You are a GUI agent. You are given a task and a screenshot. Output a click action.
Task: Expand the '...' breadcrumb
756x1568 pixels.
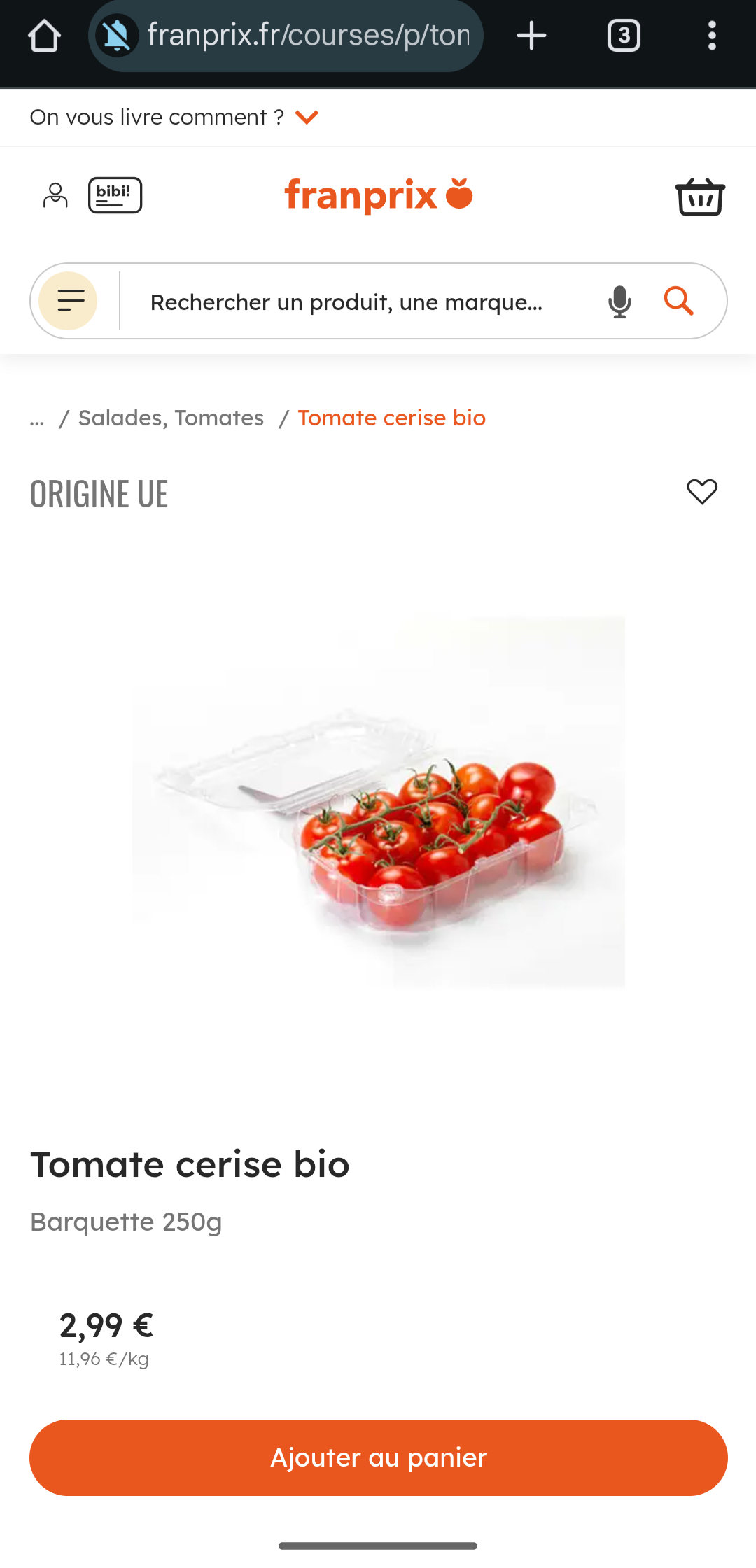coord(37,418)
